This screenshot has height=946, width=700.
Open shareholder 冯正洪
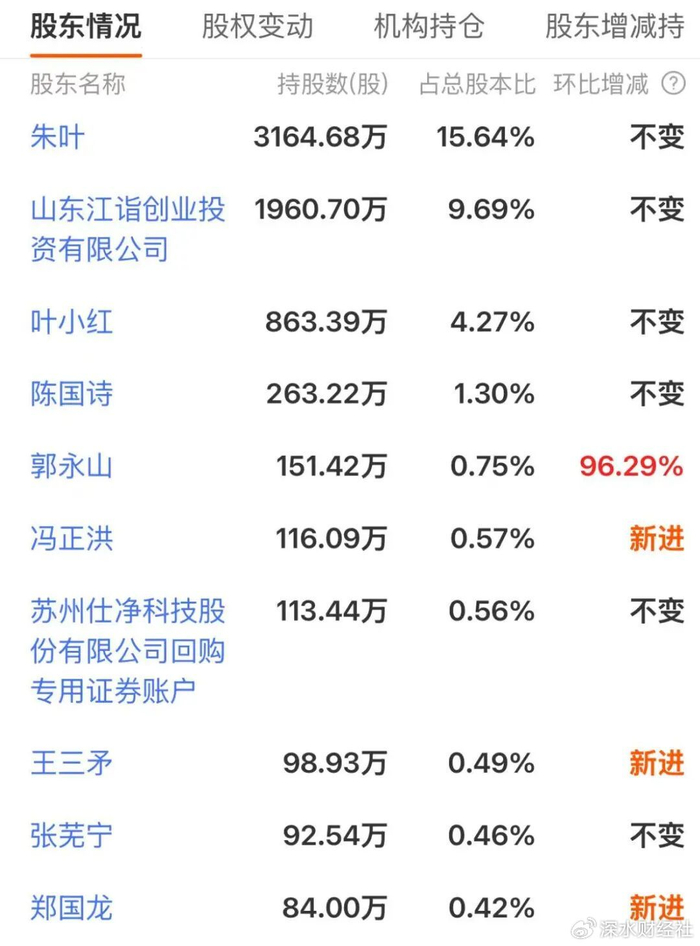pyautogui.click(x=71, y=539)
